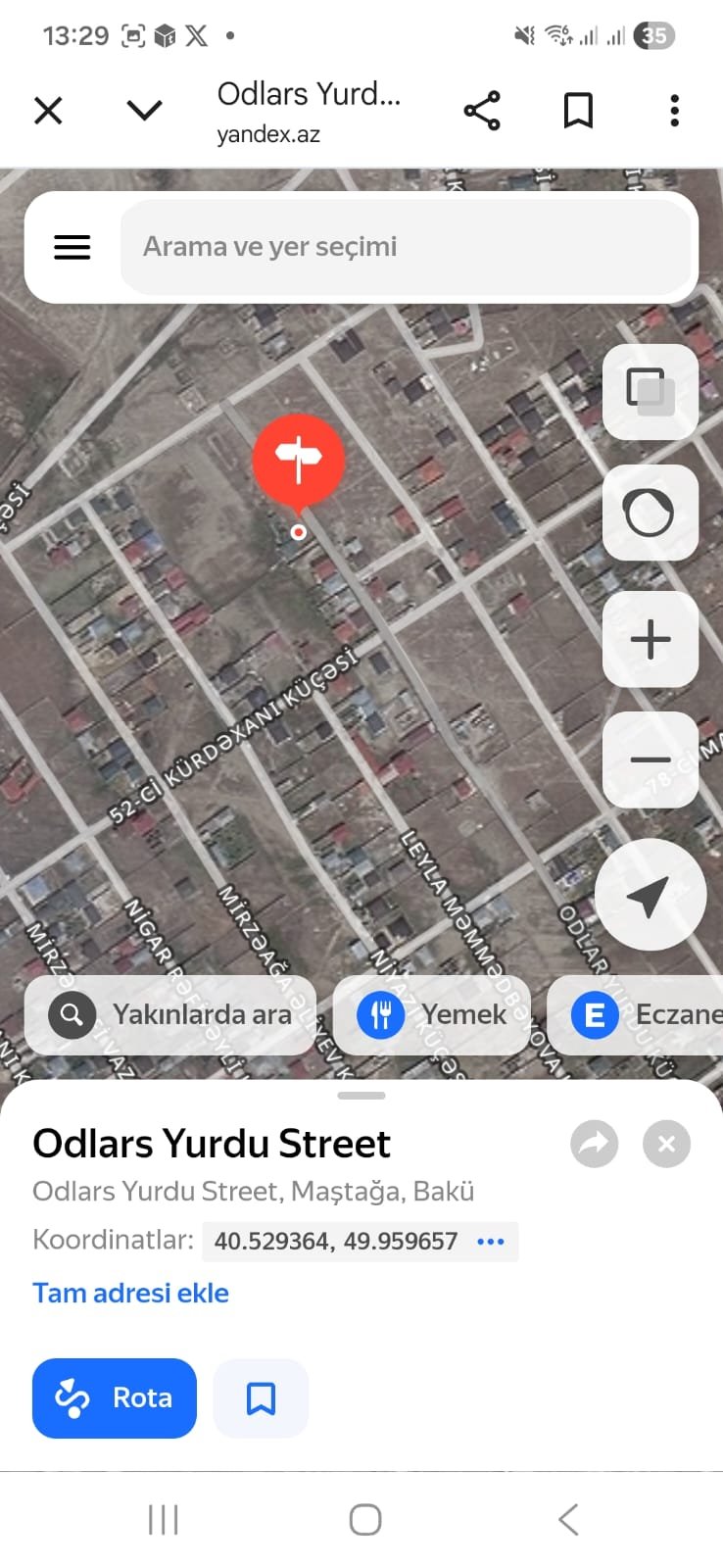723x1568 pixels.
Task: Share the page via top share icon
Action: pos(482,110)
